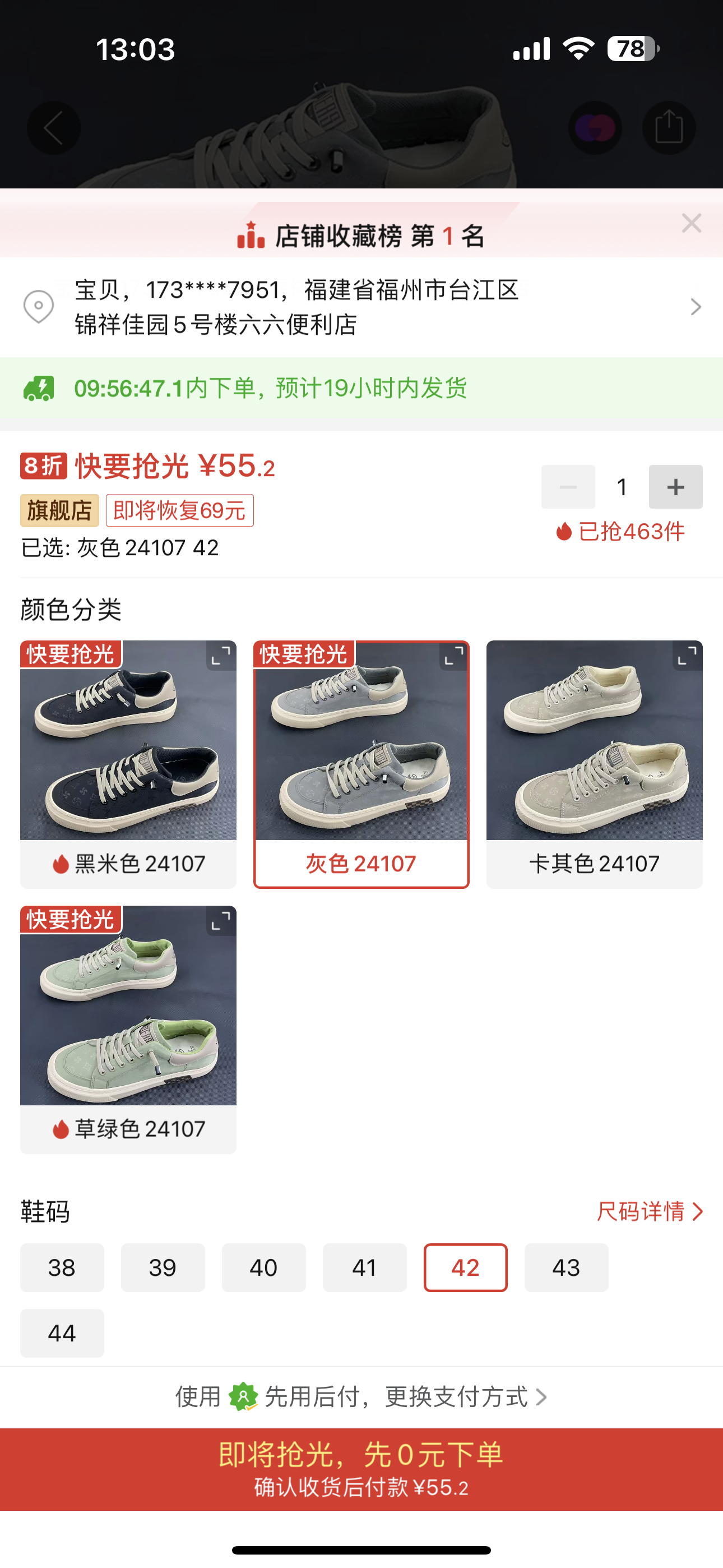The height and width of the screenshot is (1568, 723).
Task: Tap the dimmed share icon
Action: (x=668, y=128)
